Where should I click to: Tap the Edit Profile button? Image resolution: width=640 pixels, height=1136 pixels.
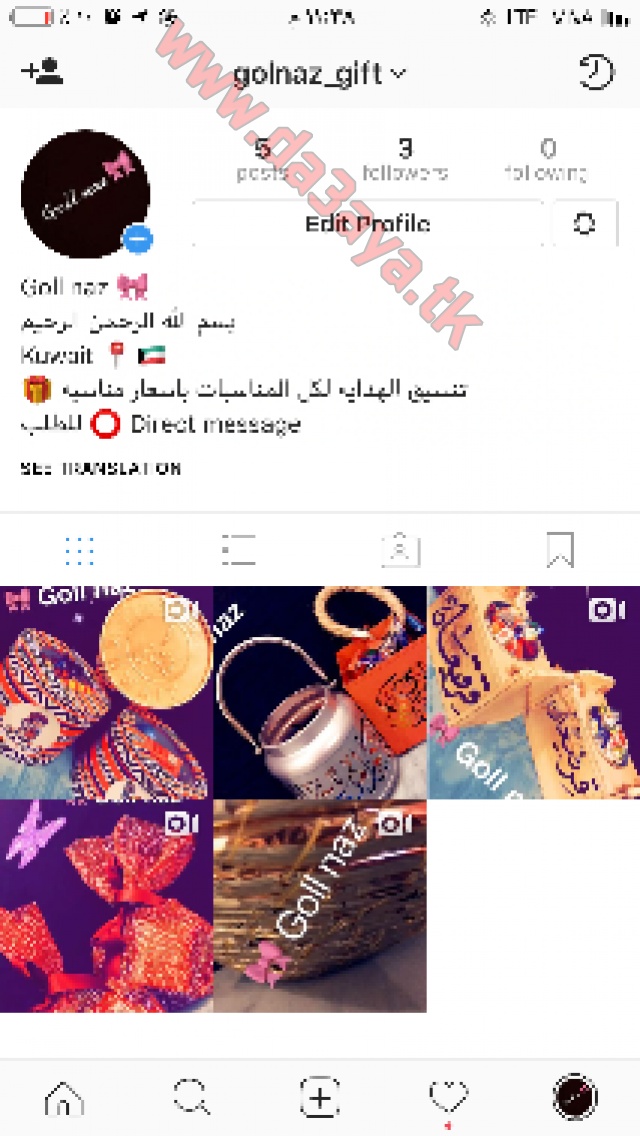[x=367, y=224]
